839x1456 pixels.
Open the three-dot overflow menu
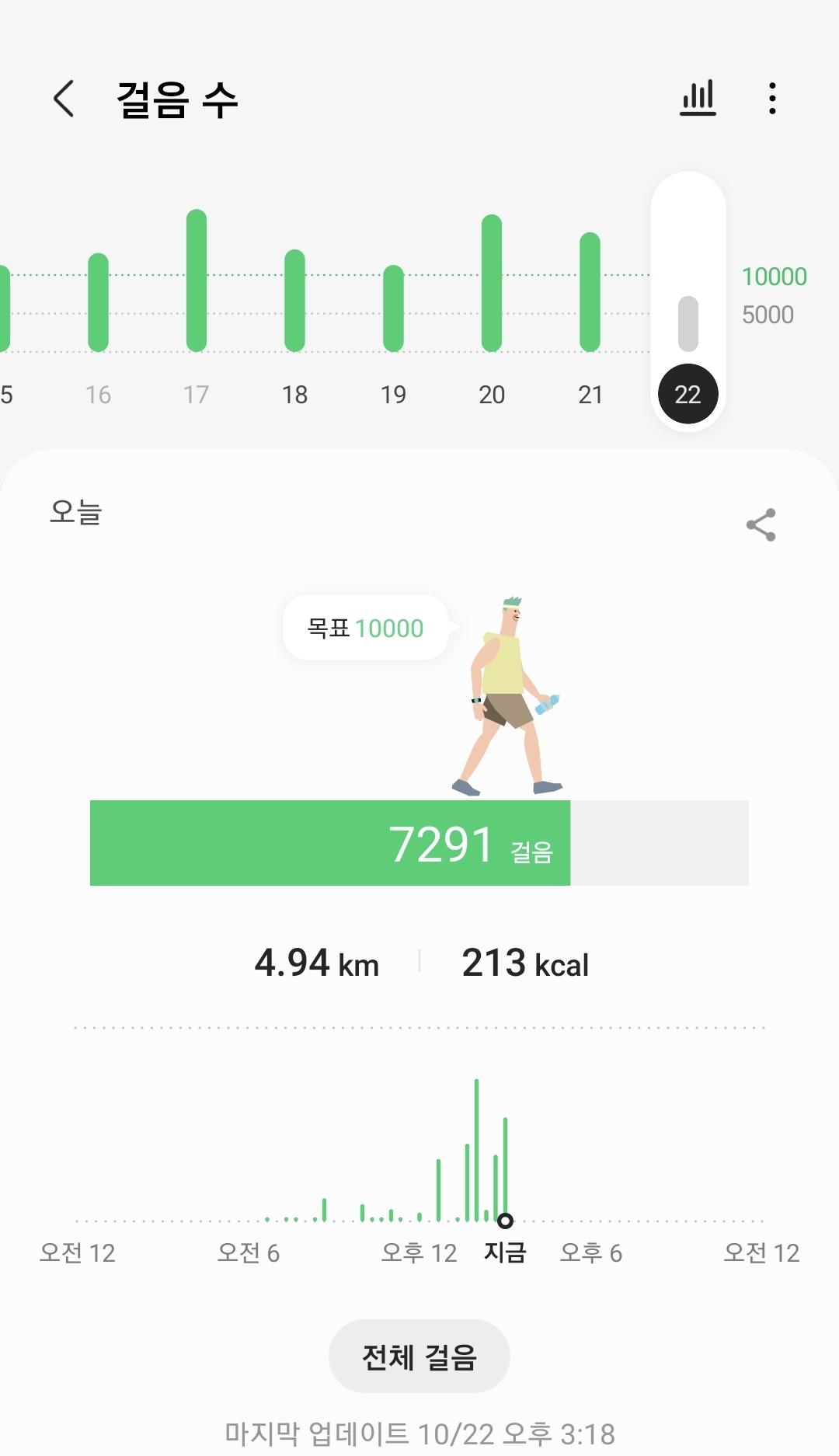coord(771,99)
